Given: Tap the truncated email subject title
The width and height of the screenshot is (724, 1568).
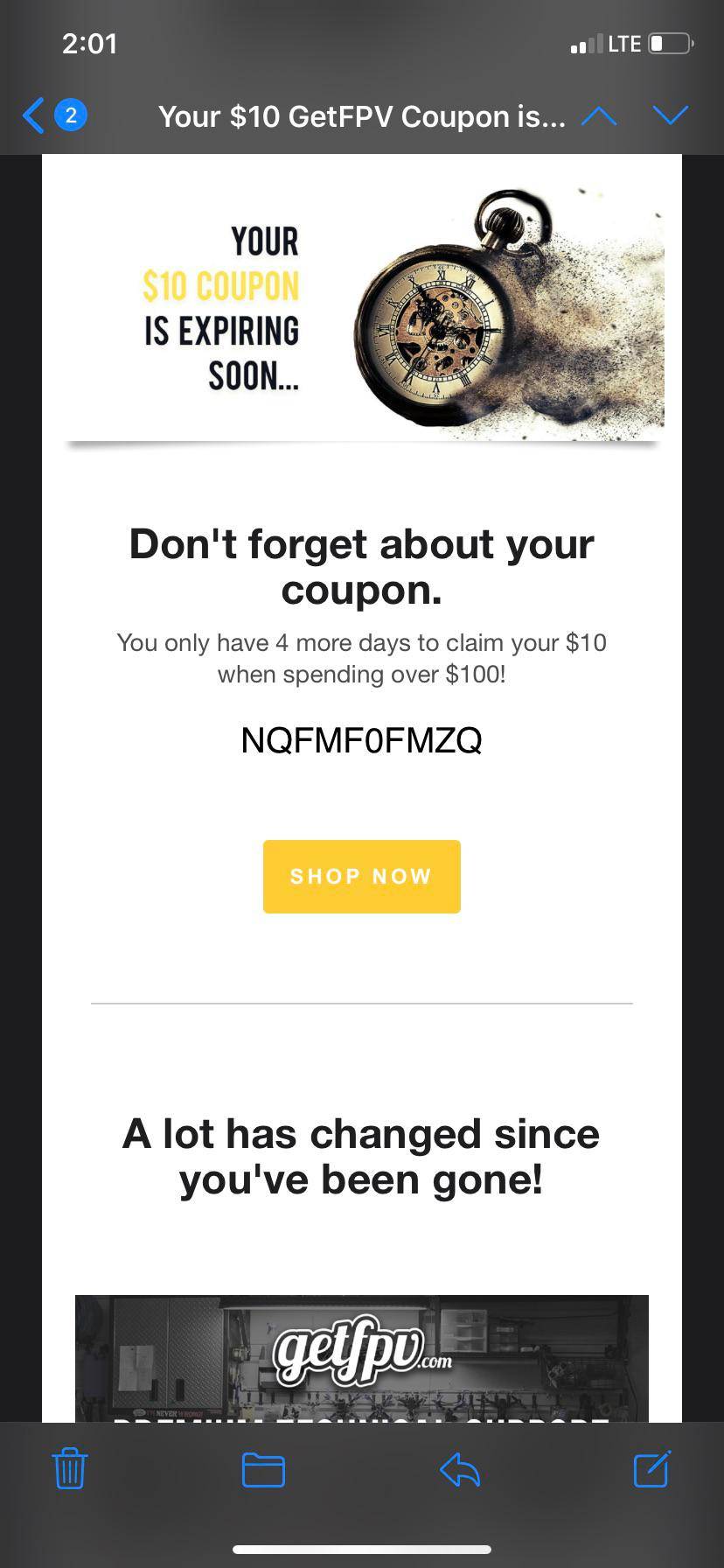Looking at the screenshot, I should tap(361, 116).
